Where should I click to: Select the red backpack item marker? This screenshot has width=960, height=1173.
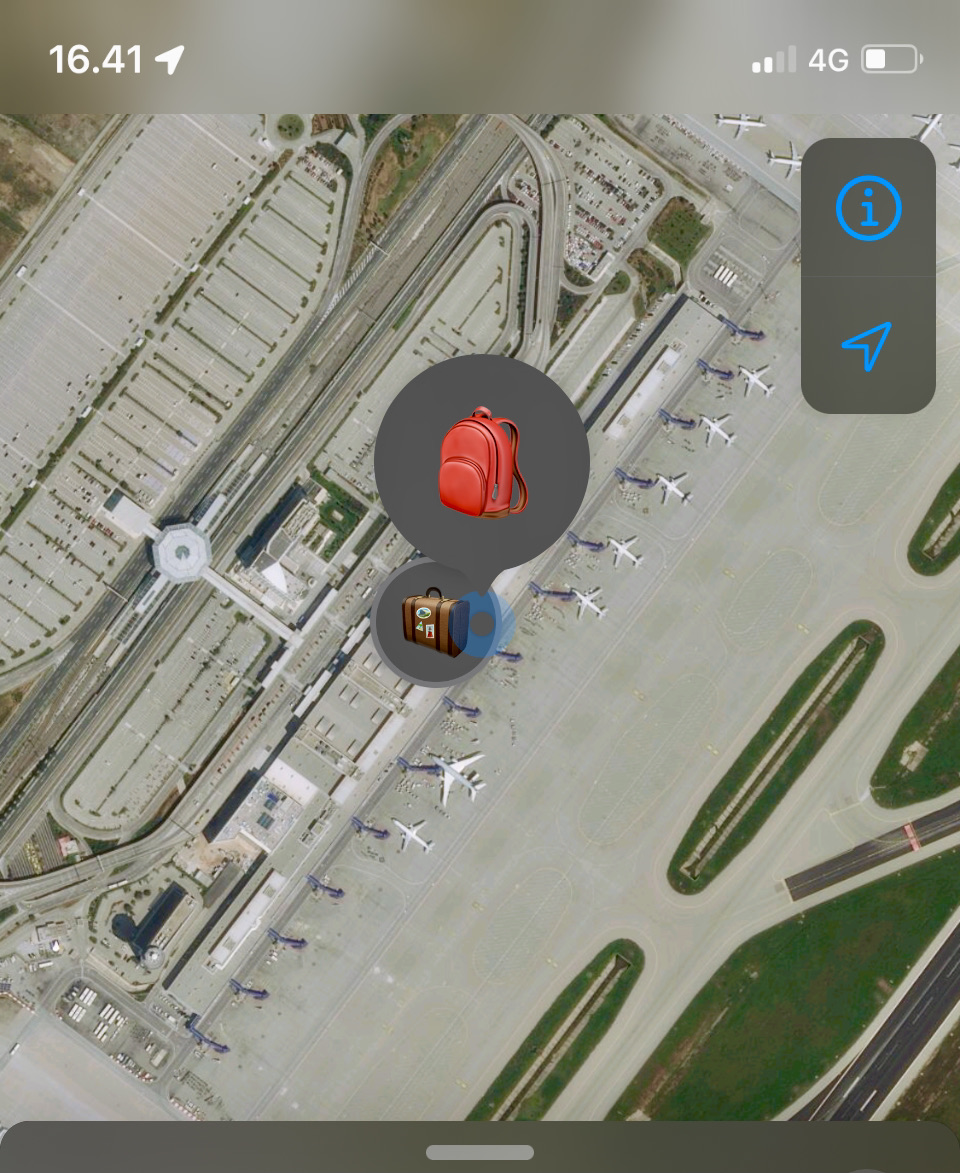(x=482, y=462)
